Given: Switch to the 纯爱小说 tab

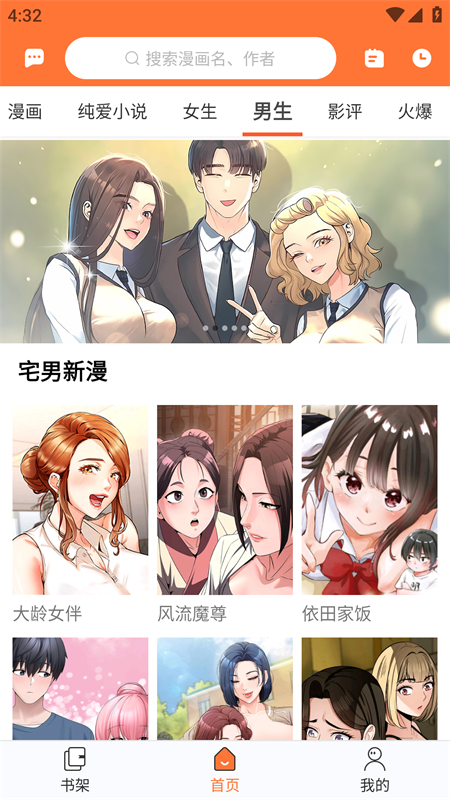Looking at the screenshot, I should click(x=112, y=111).
